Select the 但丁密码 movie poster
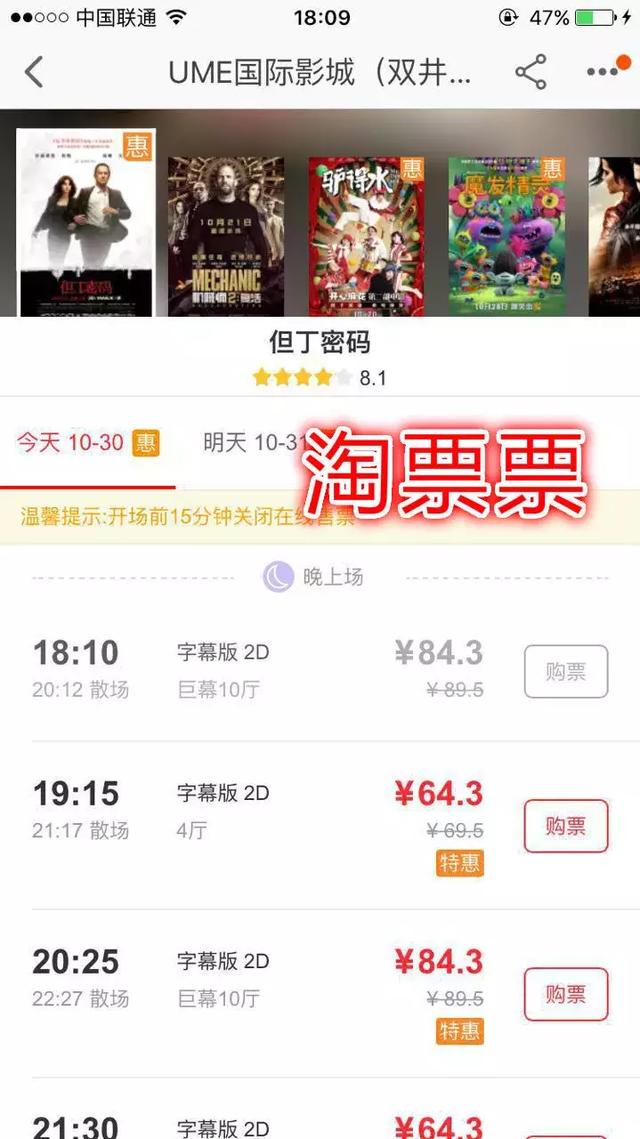This screenshot has width=640, height=1139. (86, 222)
